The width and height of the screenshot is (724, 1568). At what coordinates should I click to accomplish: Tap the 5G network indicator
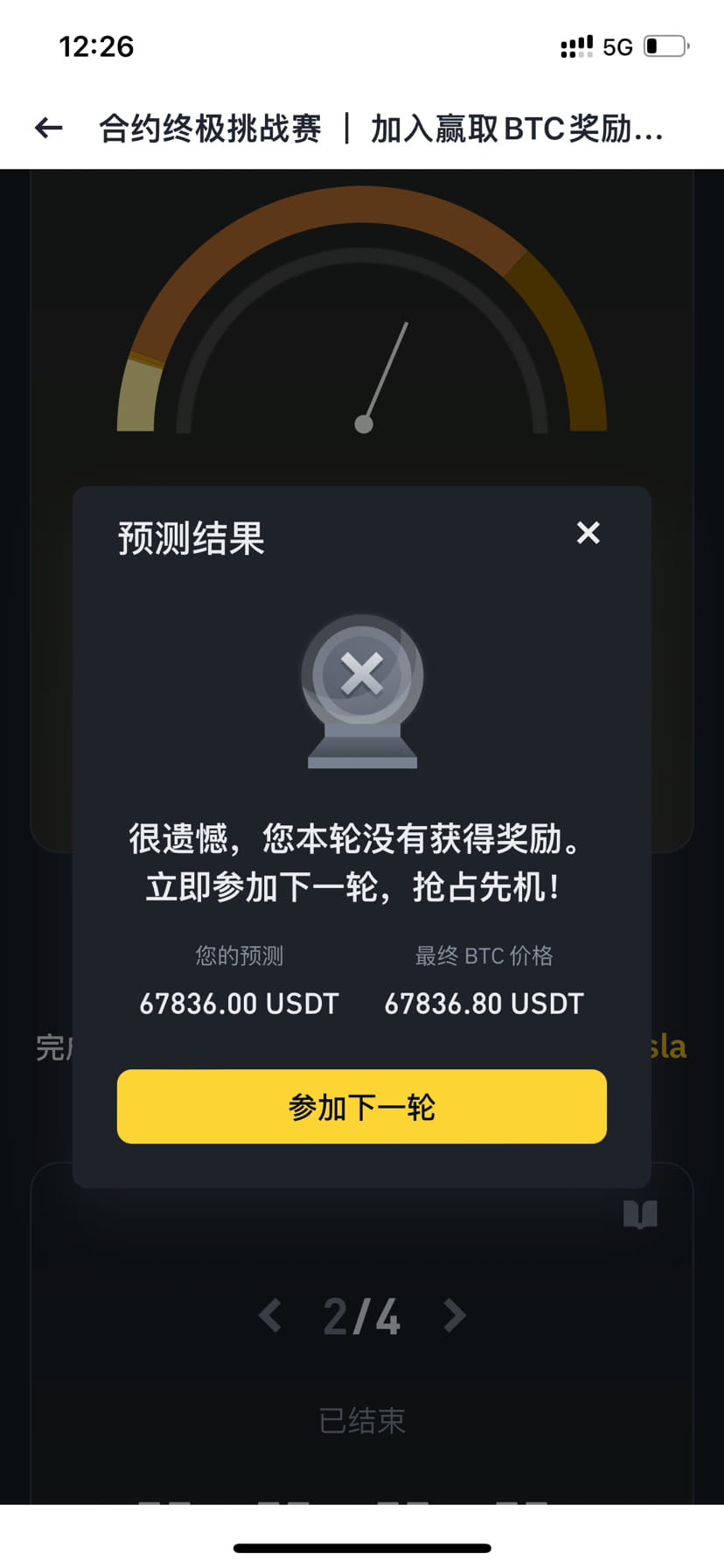617,45
